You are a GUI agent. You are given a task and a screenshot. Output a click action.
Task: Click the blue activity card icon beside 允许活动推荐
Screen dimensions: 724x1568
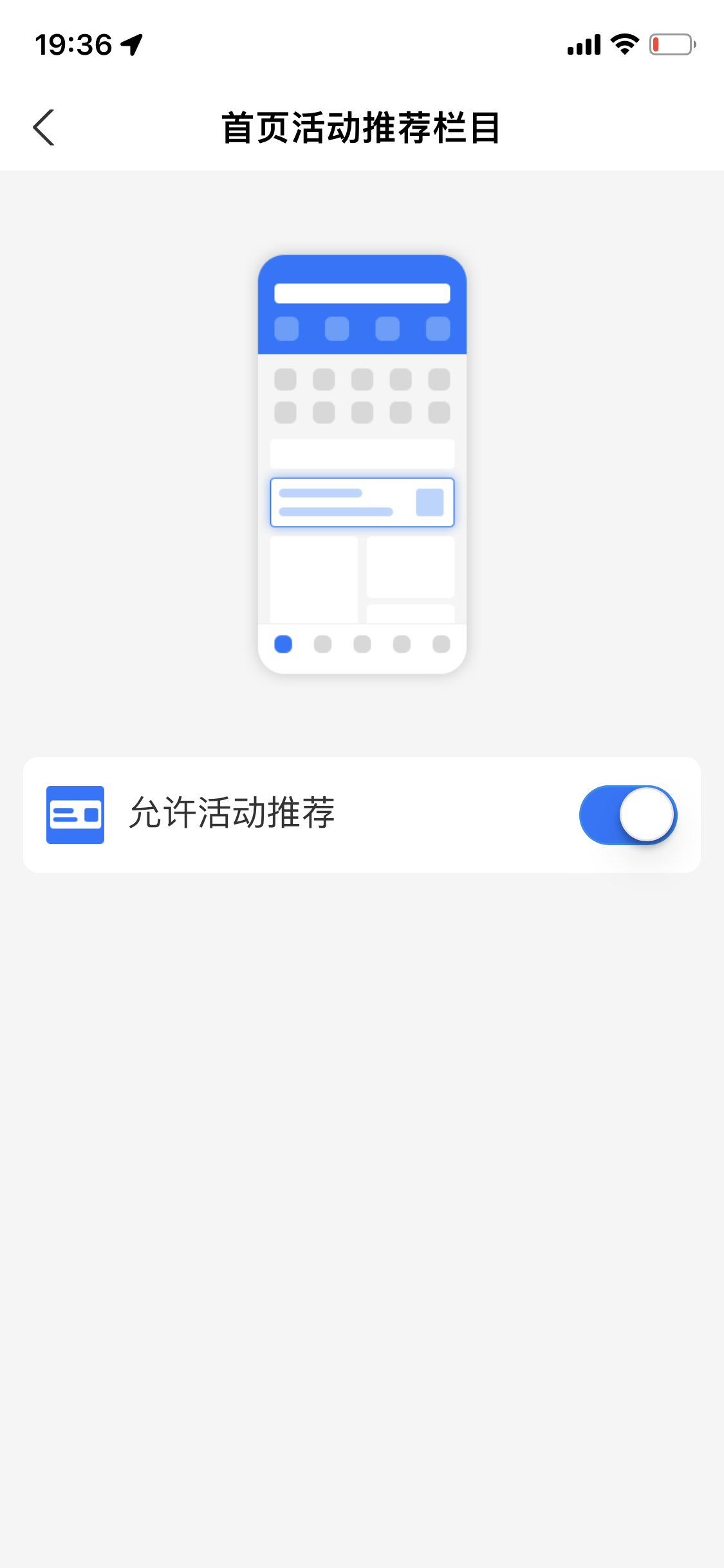coord(75,815)
